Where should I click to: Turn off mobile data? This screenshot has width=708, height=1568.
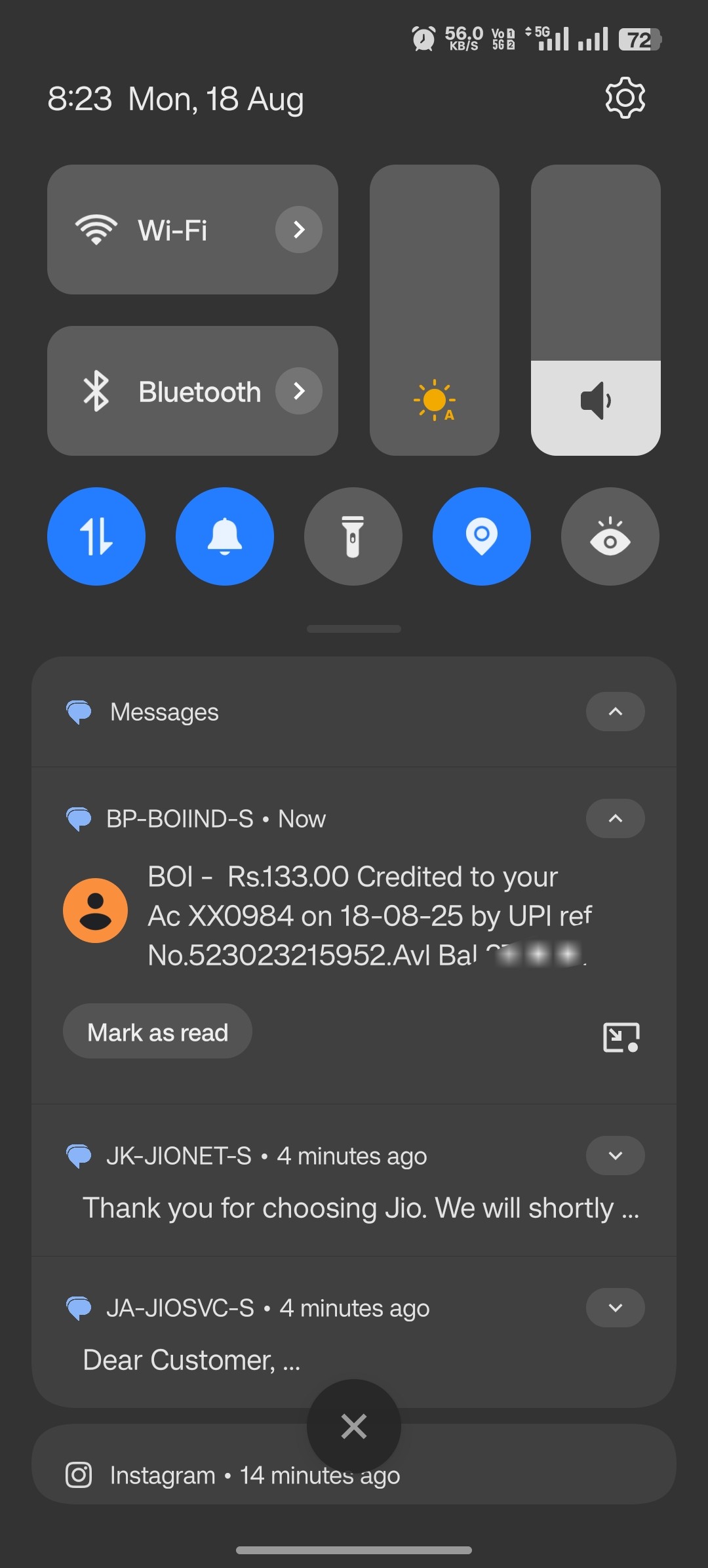(x=96, y=536)
